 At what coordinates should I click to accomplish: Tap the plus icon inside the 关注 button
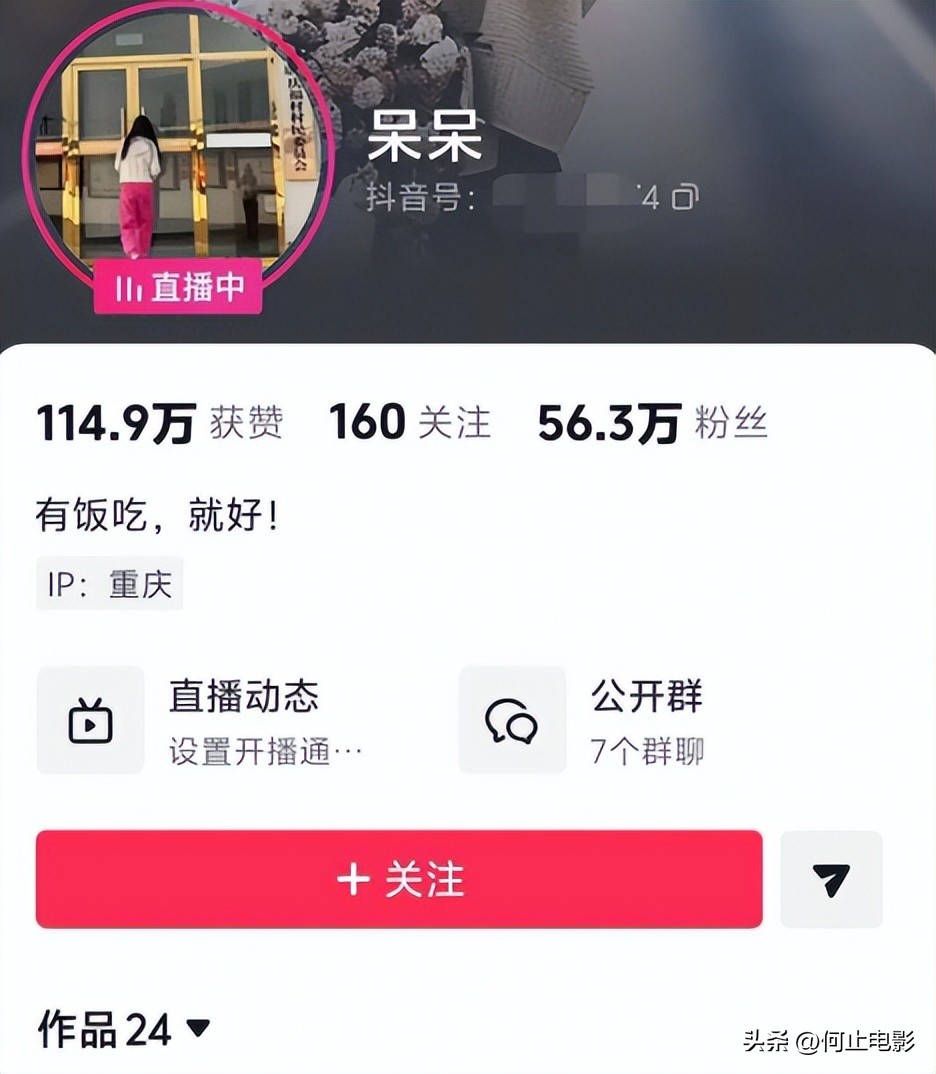point(352,880)
